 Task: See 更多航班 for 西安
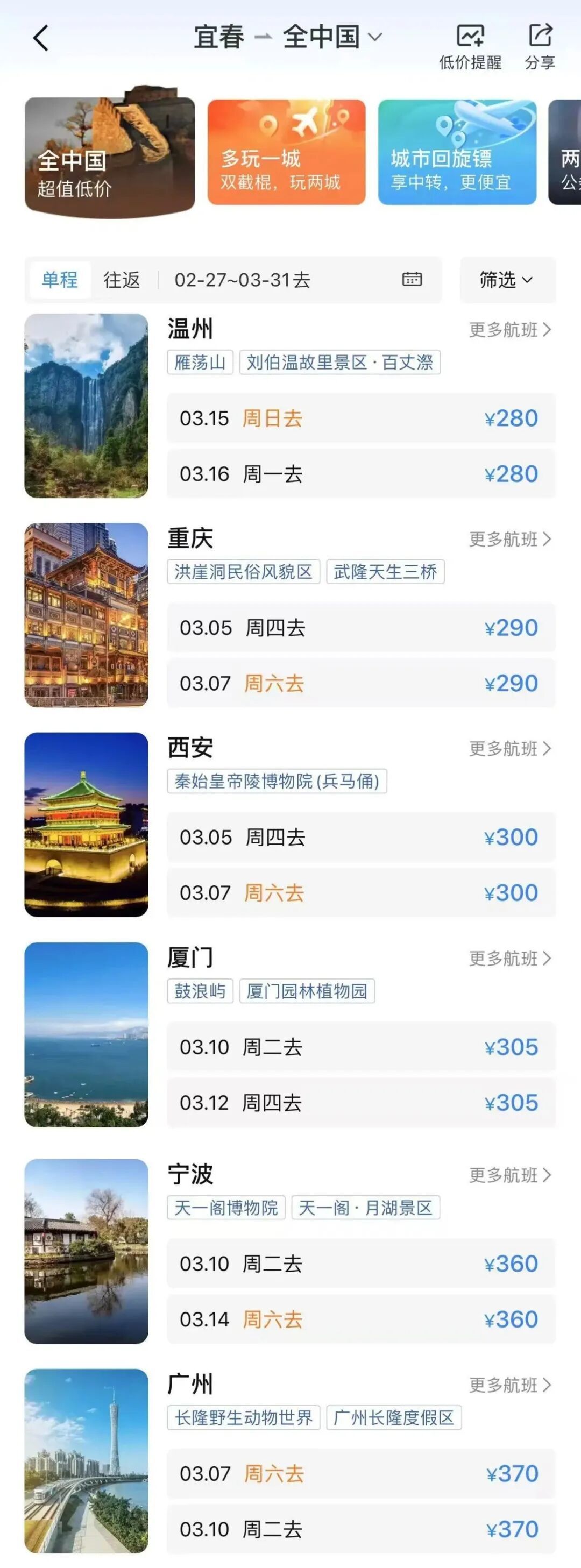tap(510, 749)
